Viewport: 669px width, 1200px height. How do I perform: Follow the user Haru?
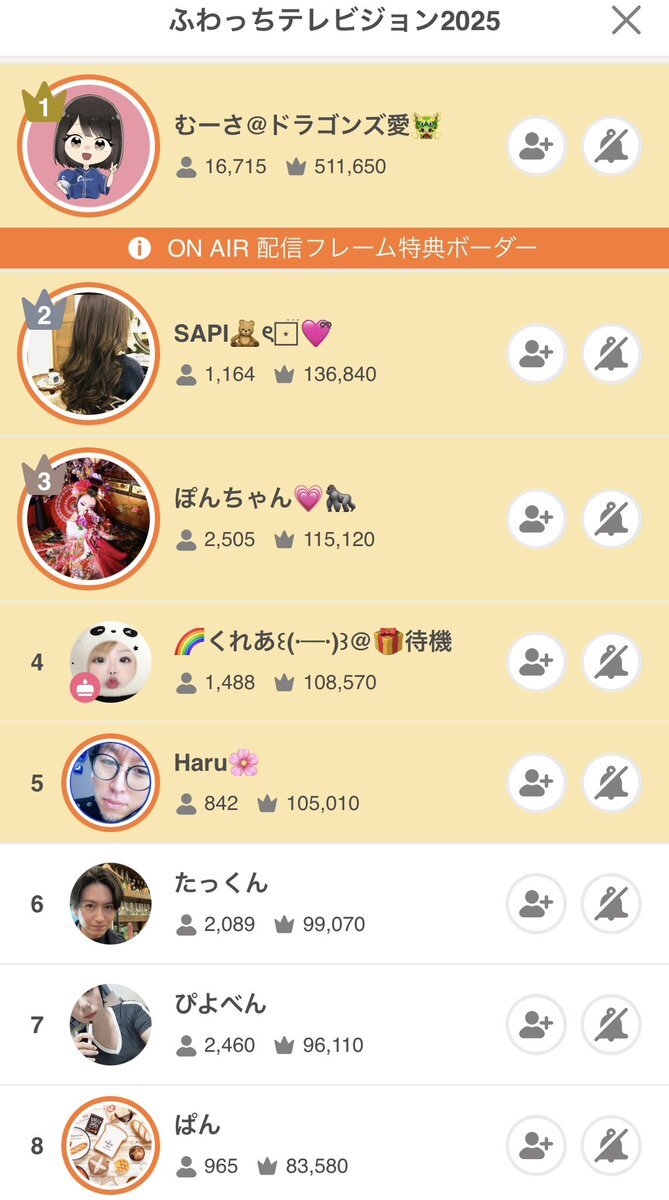(537, 783)
